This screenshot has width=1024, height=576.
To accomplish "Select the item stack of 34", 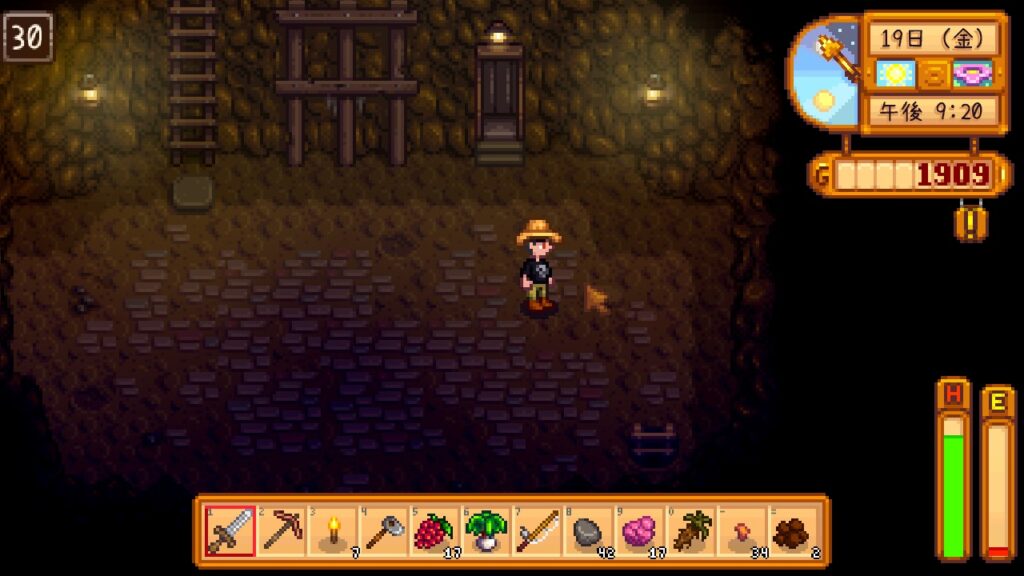I will 743,531.
